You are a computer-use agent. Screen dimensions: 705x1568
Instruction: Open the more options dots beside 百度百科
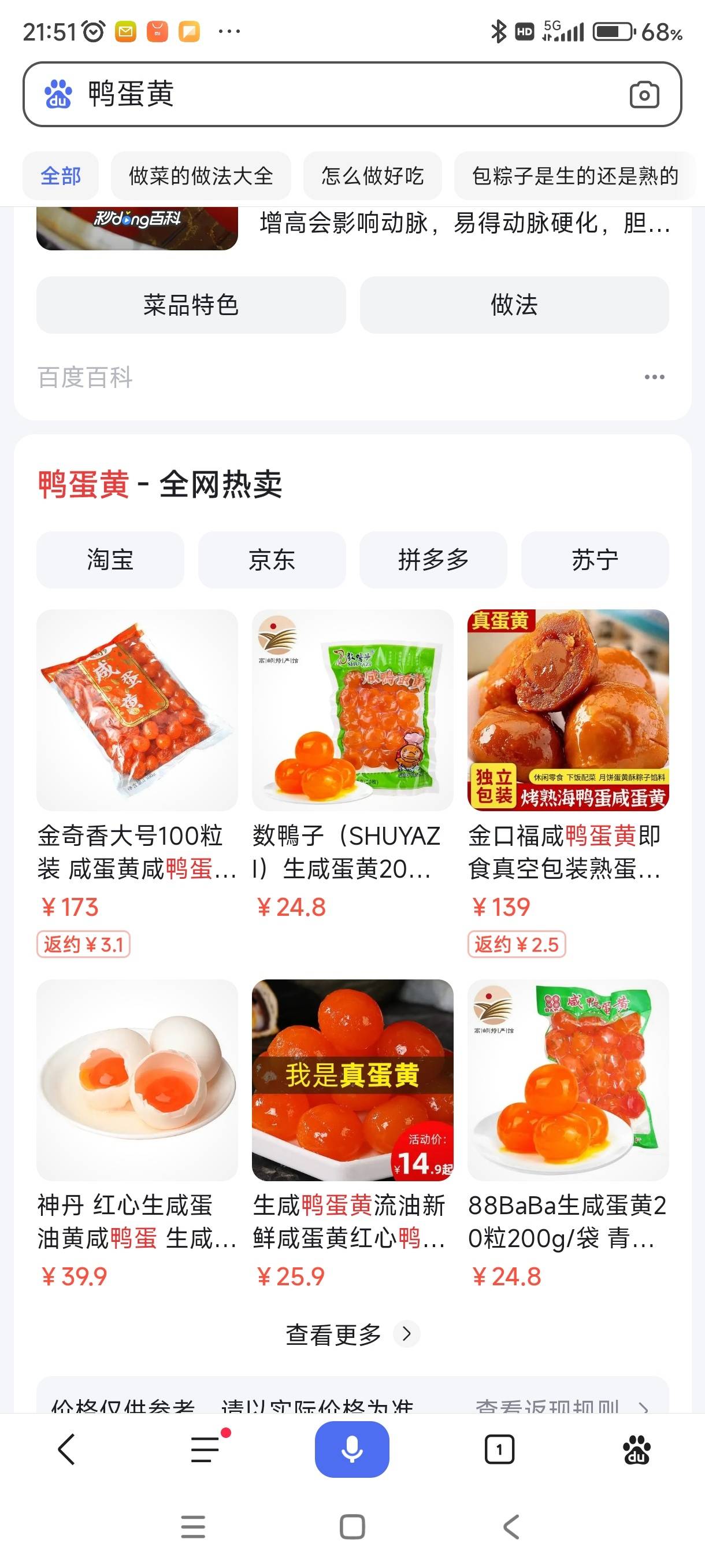[x=654, y=377]
